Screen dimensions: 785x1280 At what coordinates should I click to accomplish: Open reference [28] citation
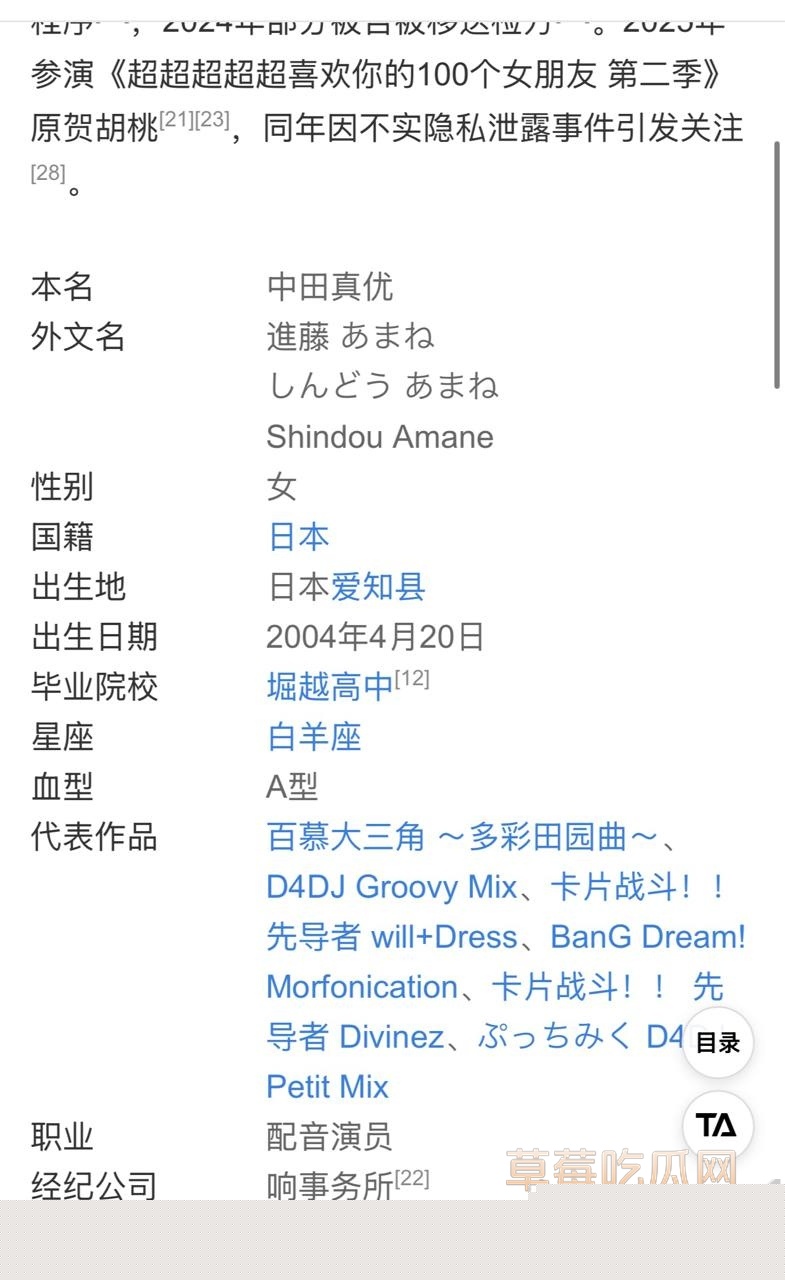[x=48, y=172]
